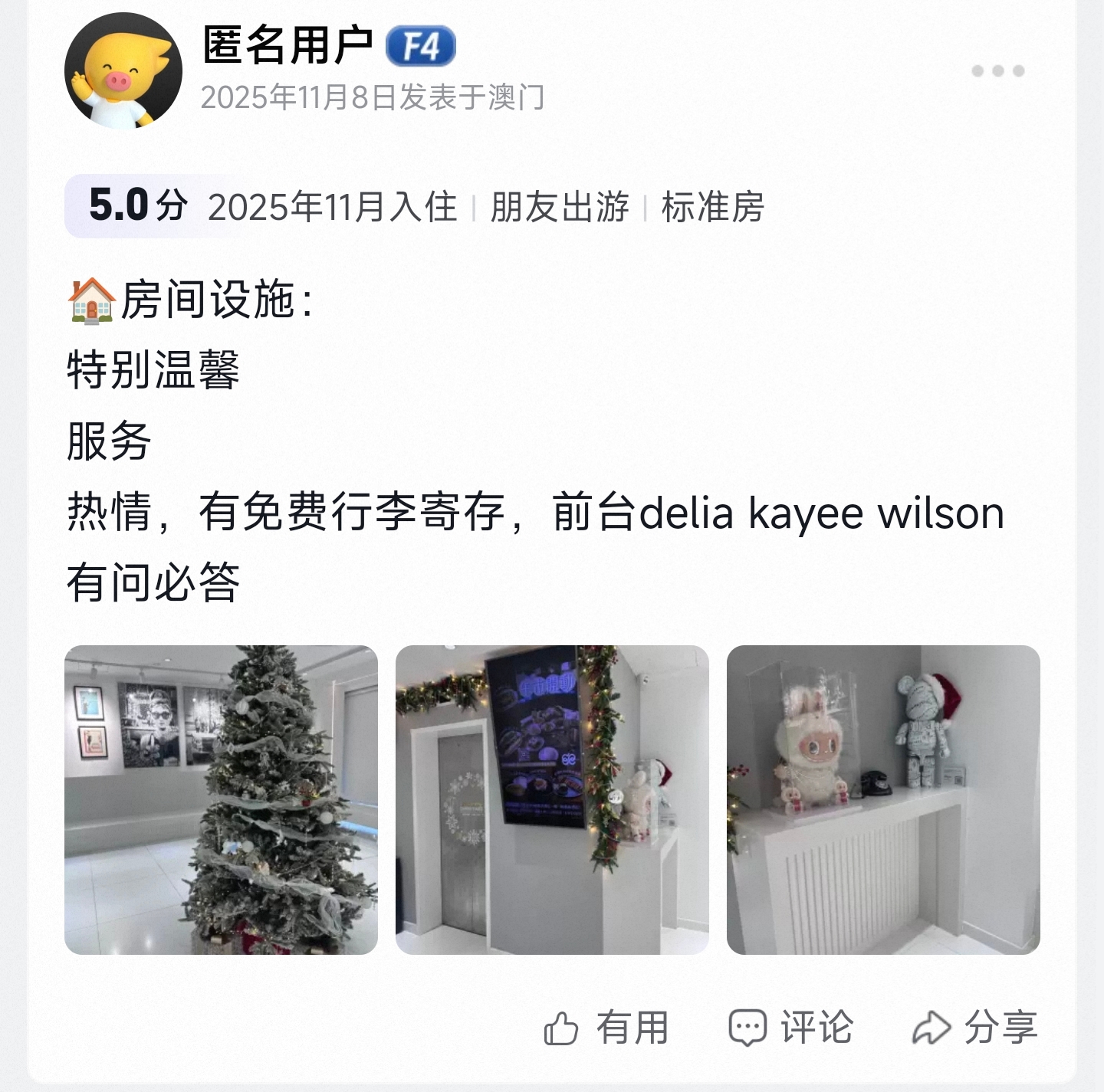Enlarge the Labubu and bear figurine photo
The image size is (1104, 1092).
click(883, 799)
